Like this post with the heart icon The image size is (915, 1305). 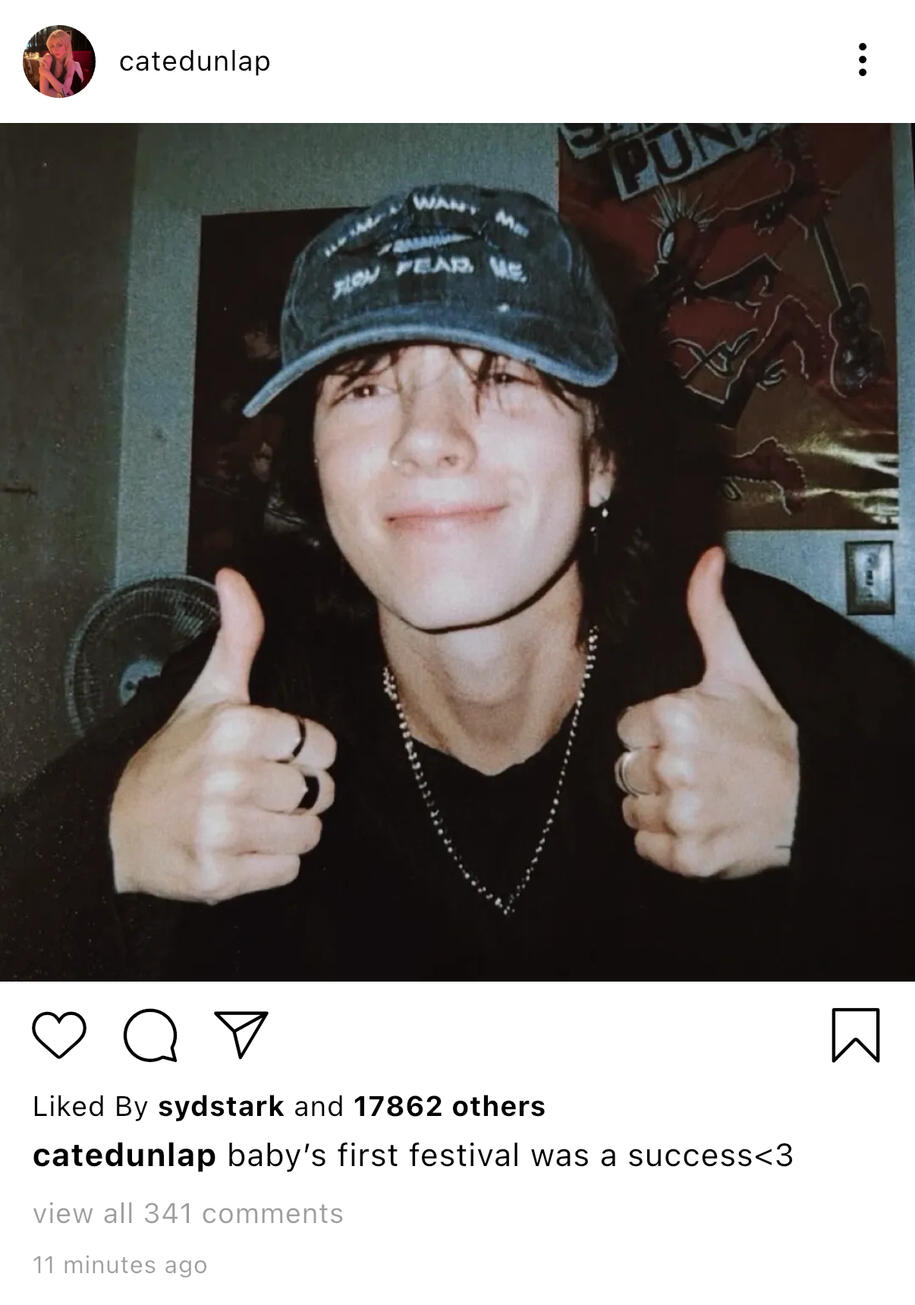point(59,1035)
